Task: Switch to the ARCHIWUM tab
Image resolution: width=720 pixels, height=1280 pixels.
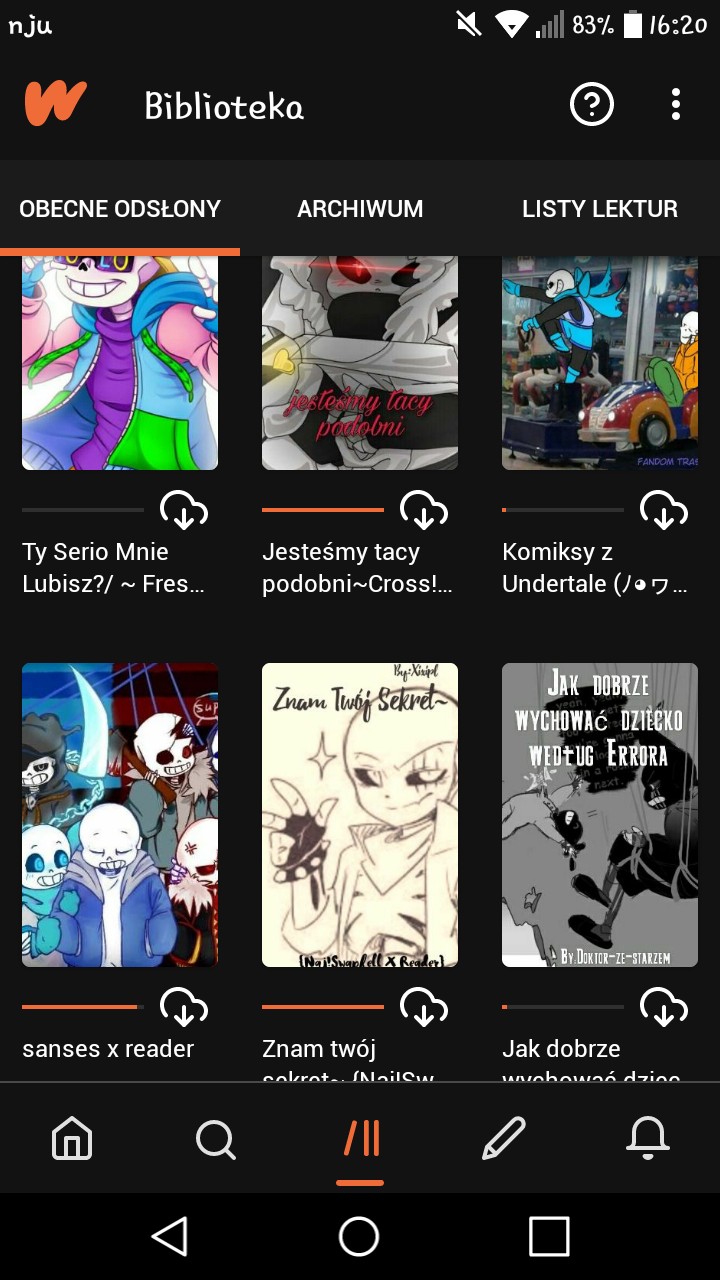Action: click(360, 209)
